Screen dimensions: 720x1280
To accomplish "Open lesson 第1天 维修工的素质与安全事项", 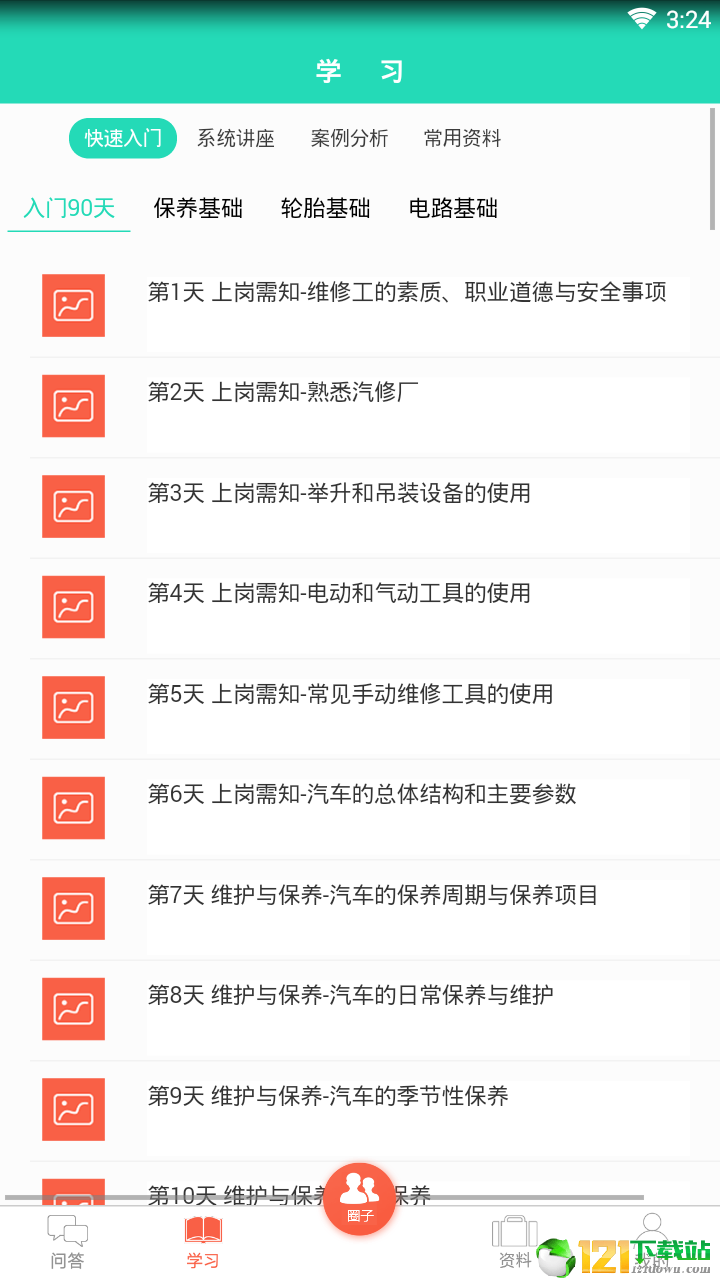I will (x=374, y=307).
